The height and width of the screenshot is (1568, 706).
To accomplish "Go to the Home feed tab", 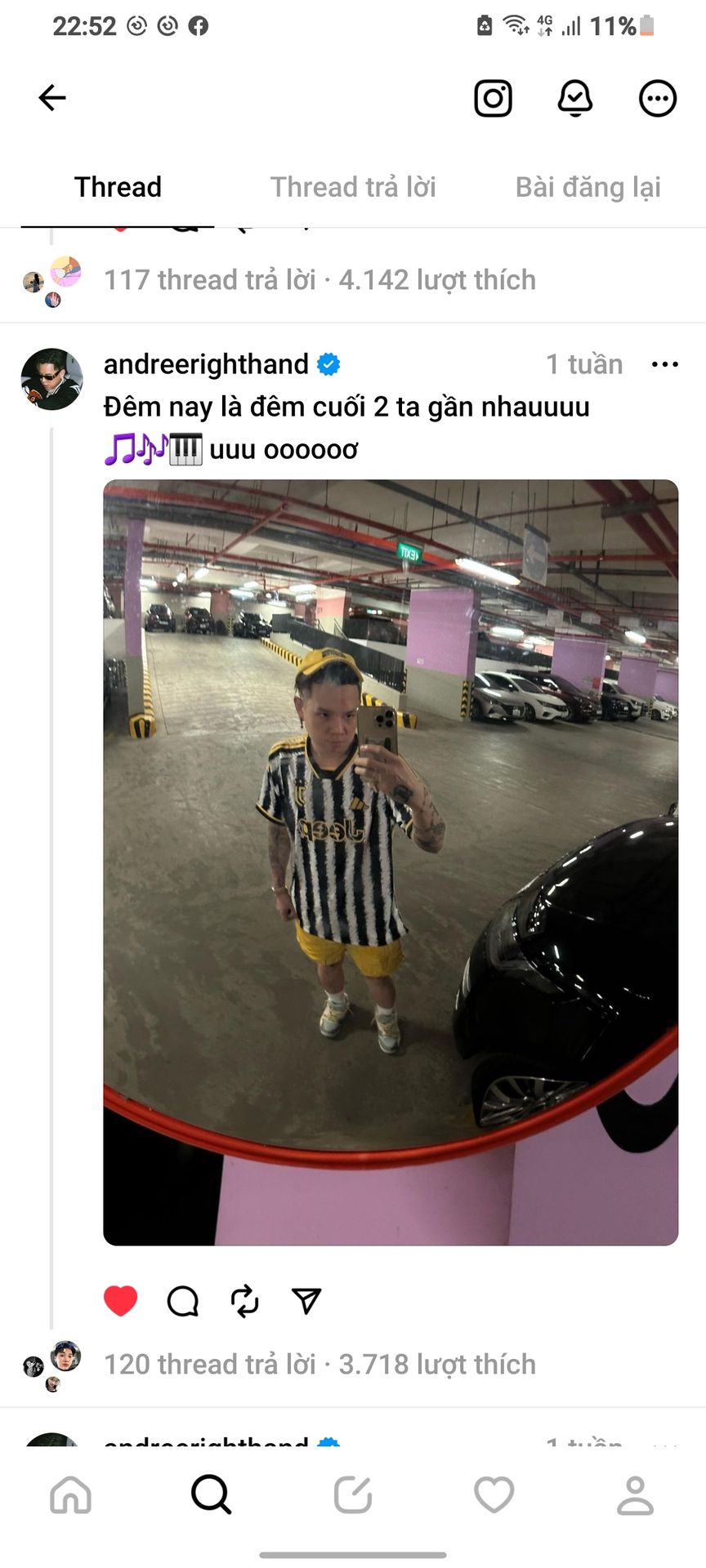I will coord(71,1494).
